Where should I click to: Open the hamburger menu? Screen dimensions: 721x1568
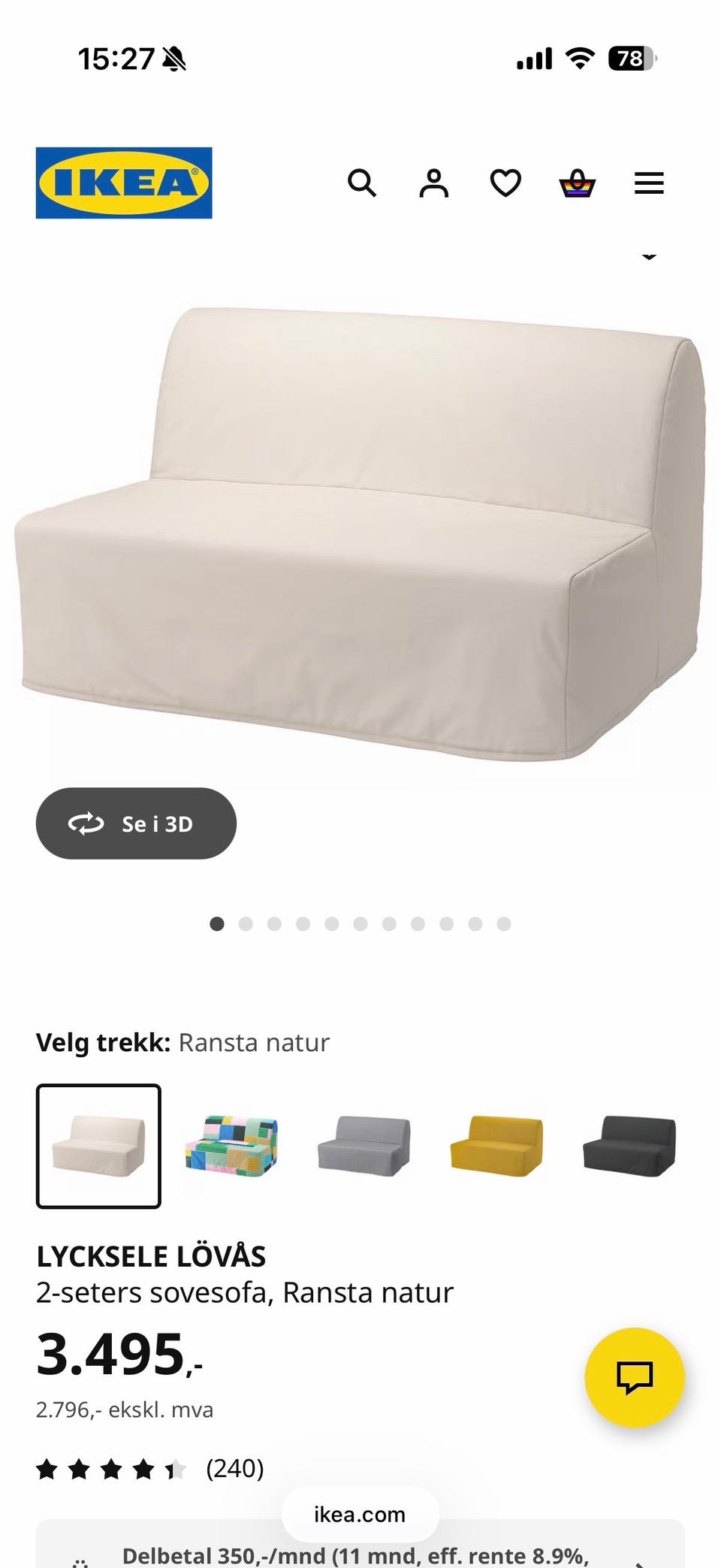coord(649,183)
